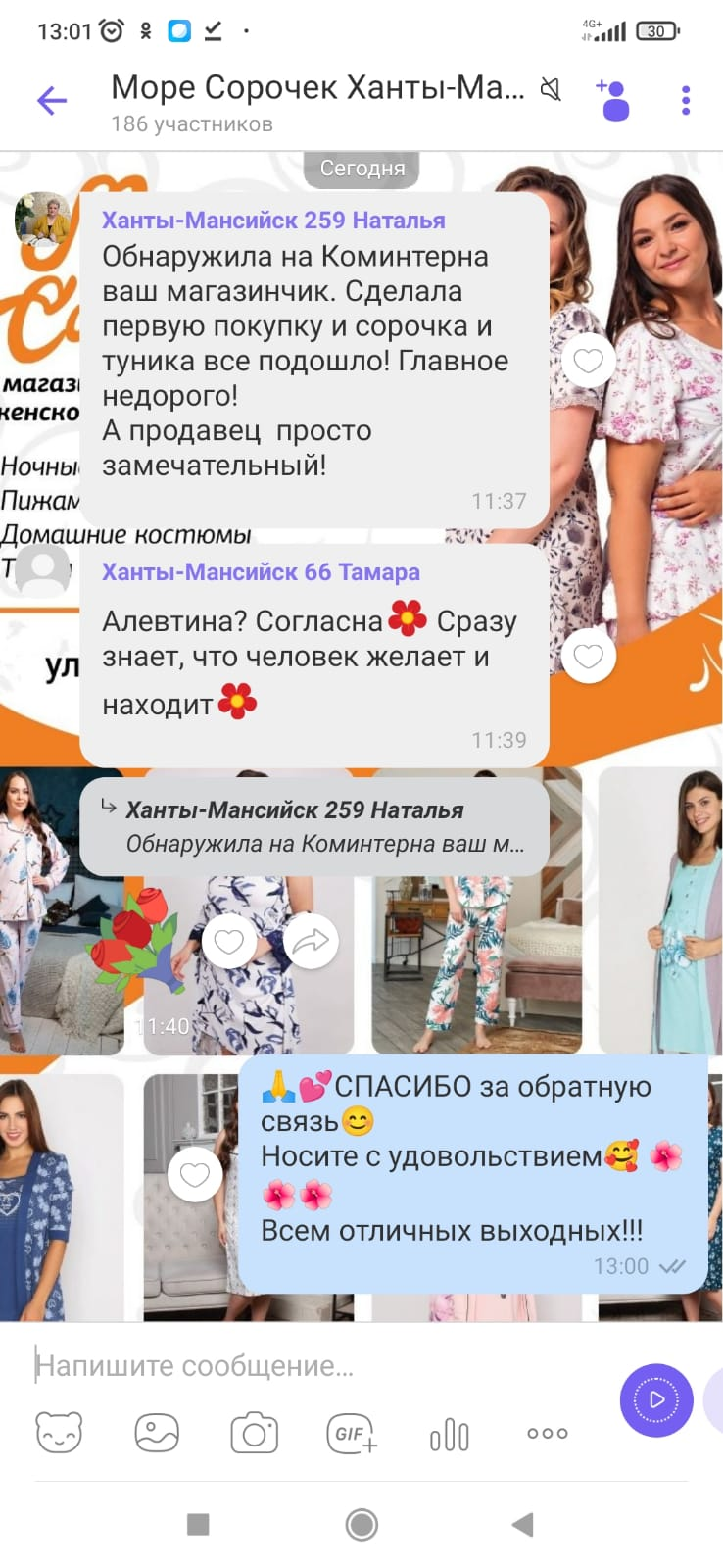
Task: Go back from the group chat
Action: pyautogui.click(x=52, y=100)
